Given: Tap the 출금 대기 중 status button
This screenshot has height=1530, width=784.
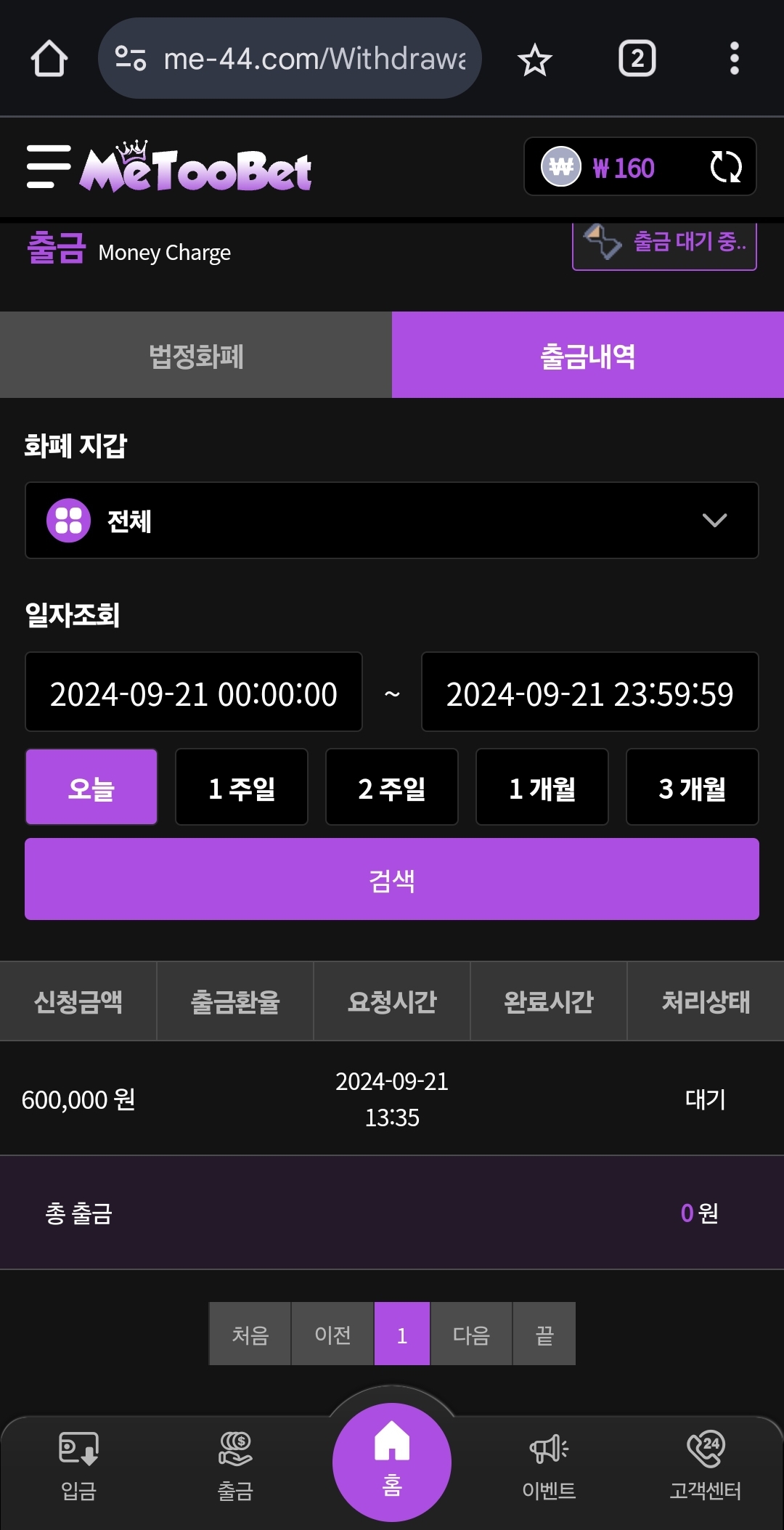Looking at the screenshot, I should [x=664, y=244].
